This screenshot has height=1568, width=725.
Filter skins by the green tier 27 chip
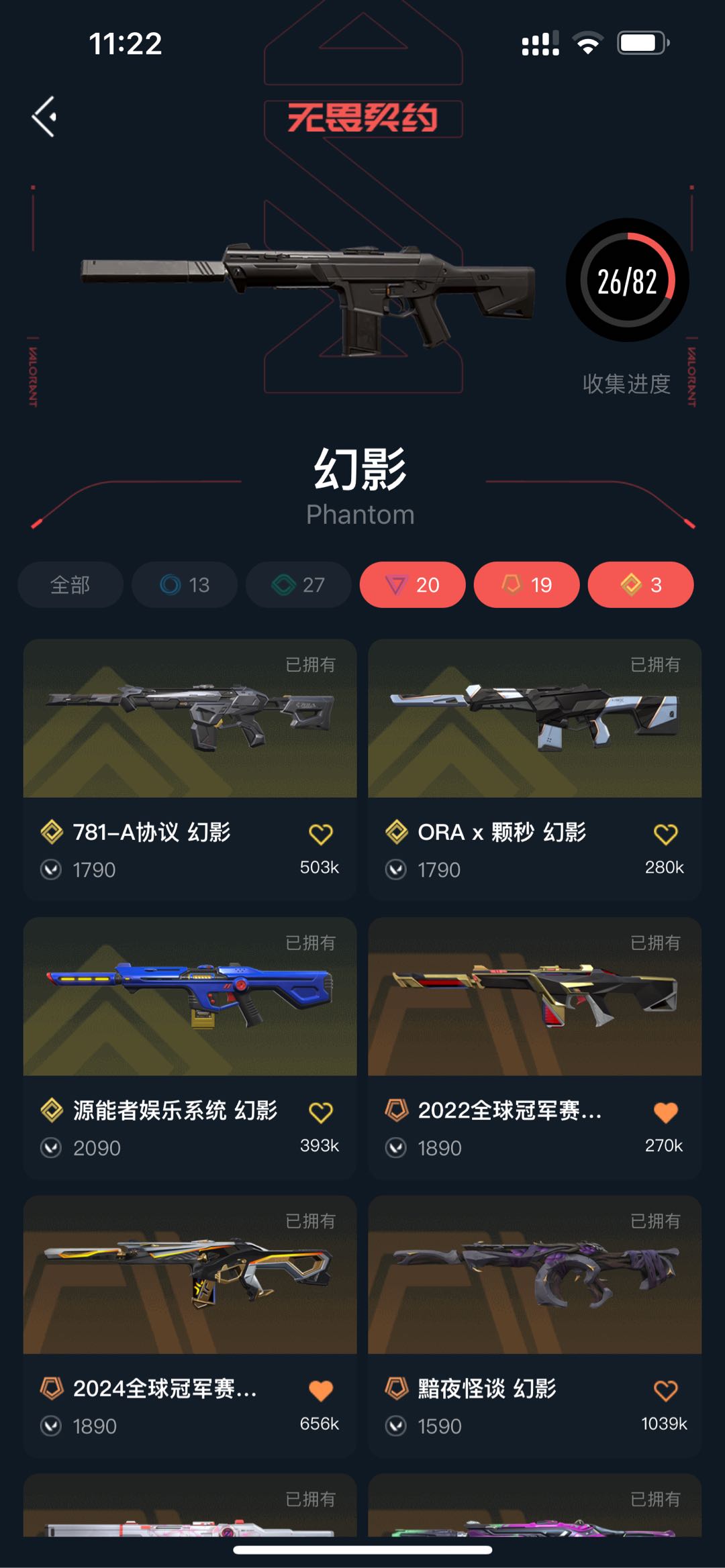point(299,584)
